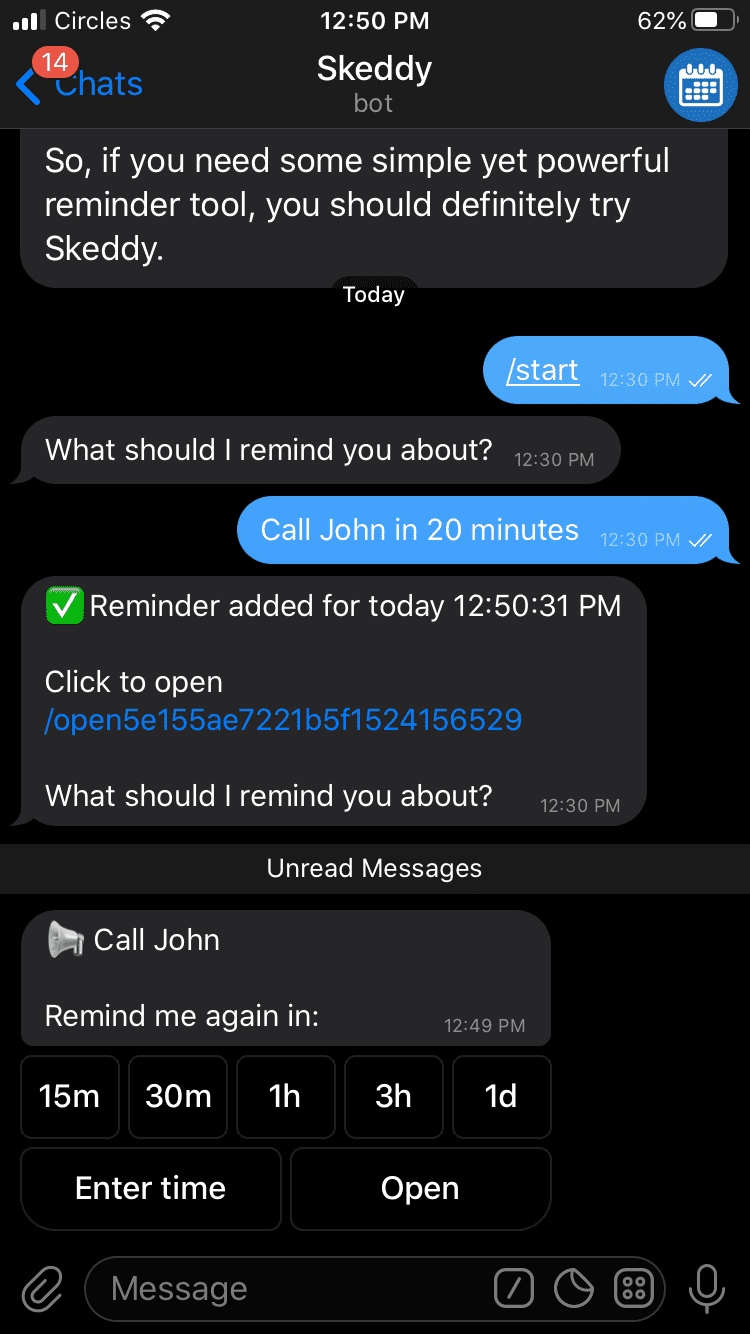750x1334 pixels.
Task: Snooze the reminder for 15m
Action: tap(69, 1096)
